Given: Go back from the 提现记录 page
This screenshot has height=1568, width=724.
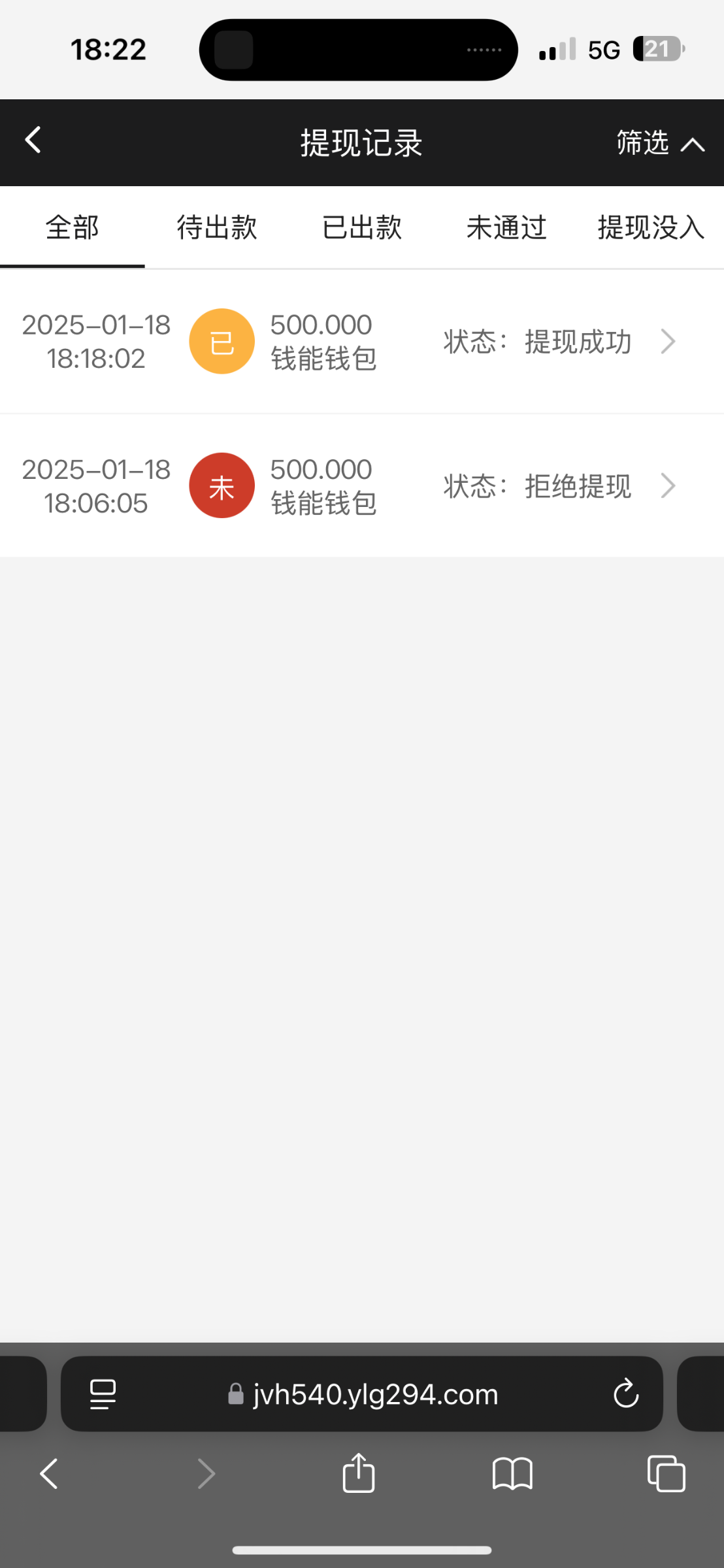Looking at the screenshot, I should point(33,140).
